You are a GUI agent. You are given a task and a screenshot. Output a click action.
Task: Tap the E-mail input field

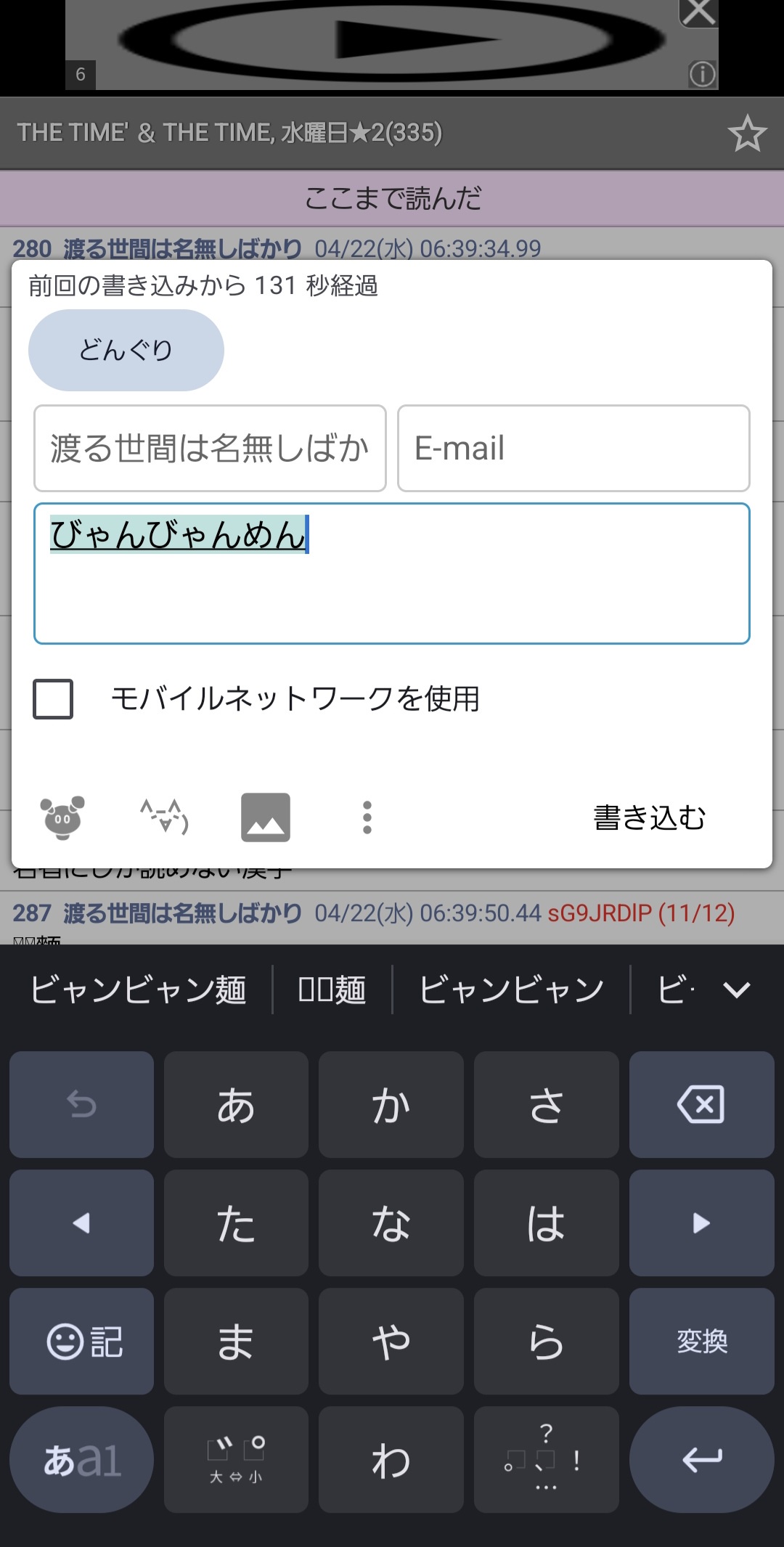pyautogui.click(x=573, y=448)
